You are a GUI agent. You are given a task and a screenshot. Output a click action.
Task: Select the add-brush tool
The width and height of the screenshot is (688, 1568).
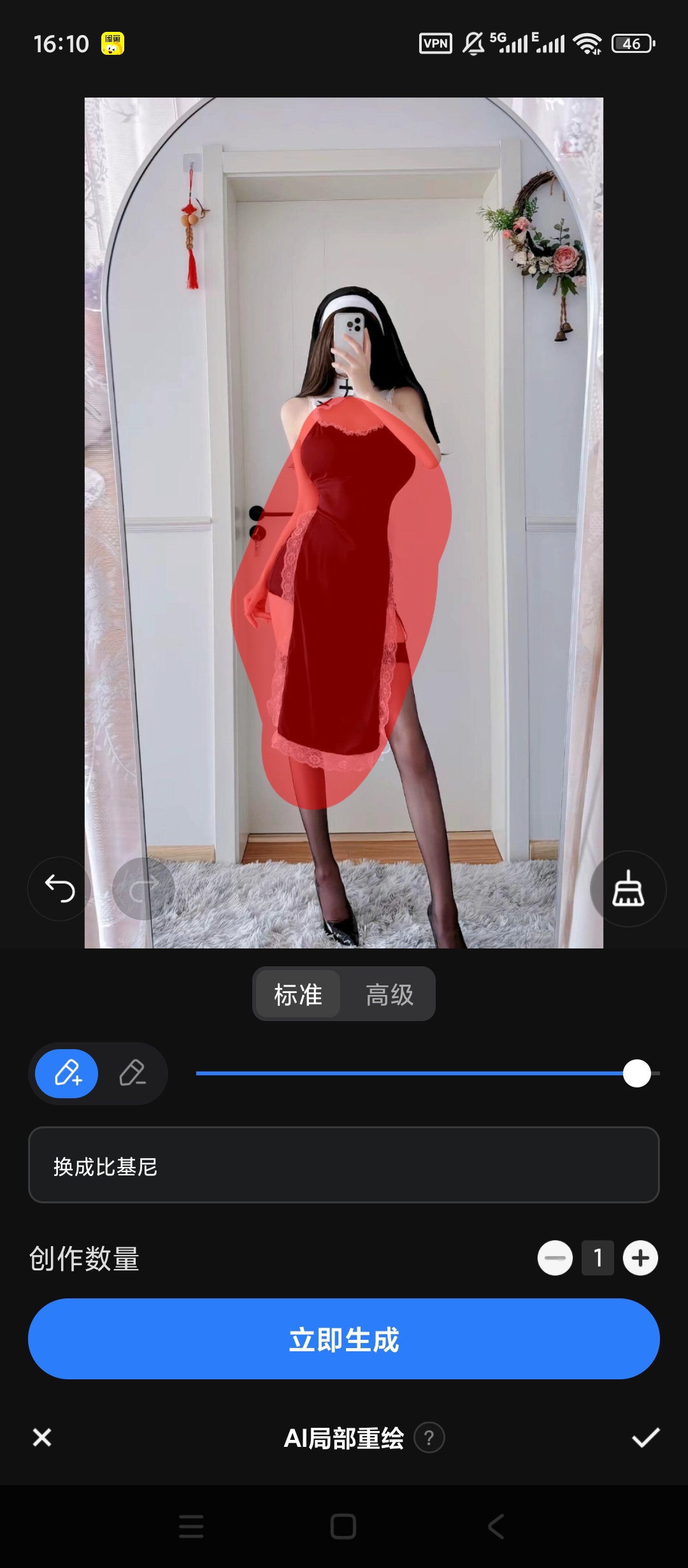(67, 1073)
